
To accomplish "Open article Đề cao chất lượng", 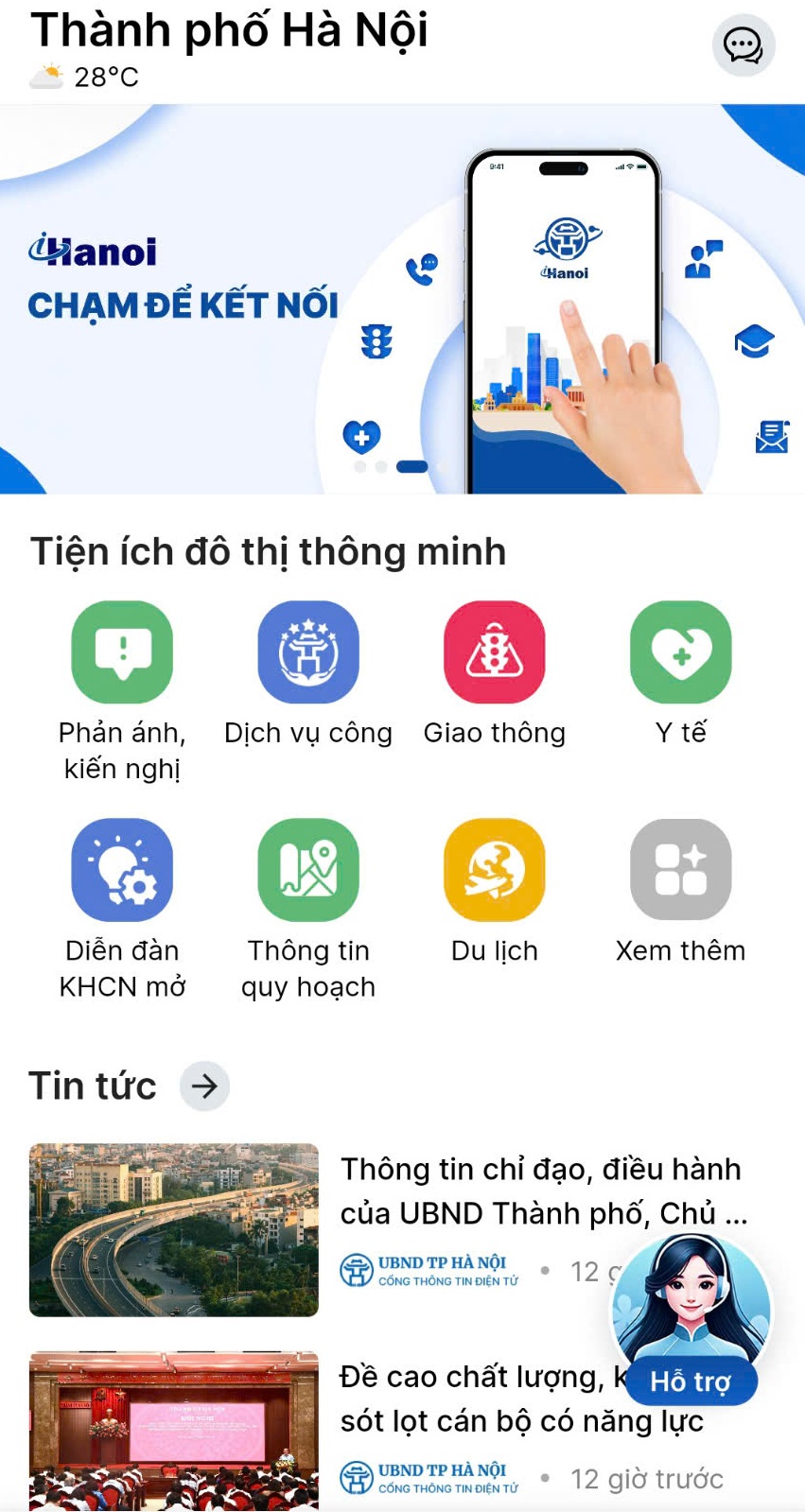I will point(473,1399).
